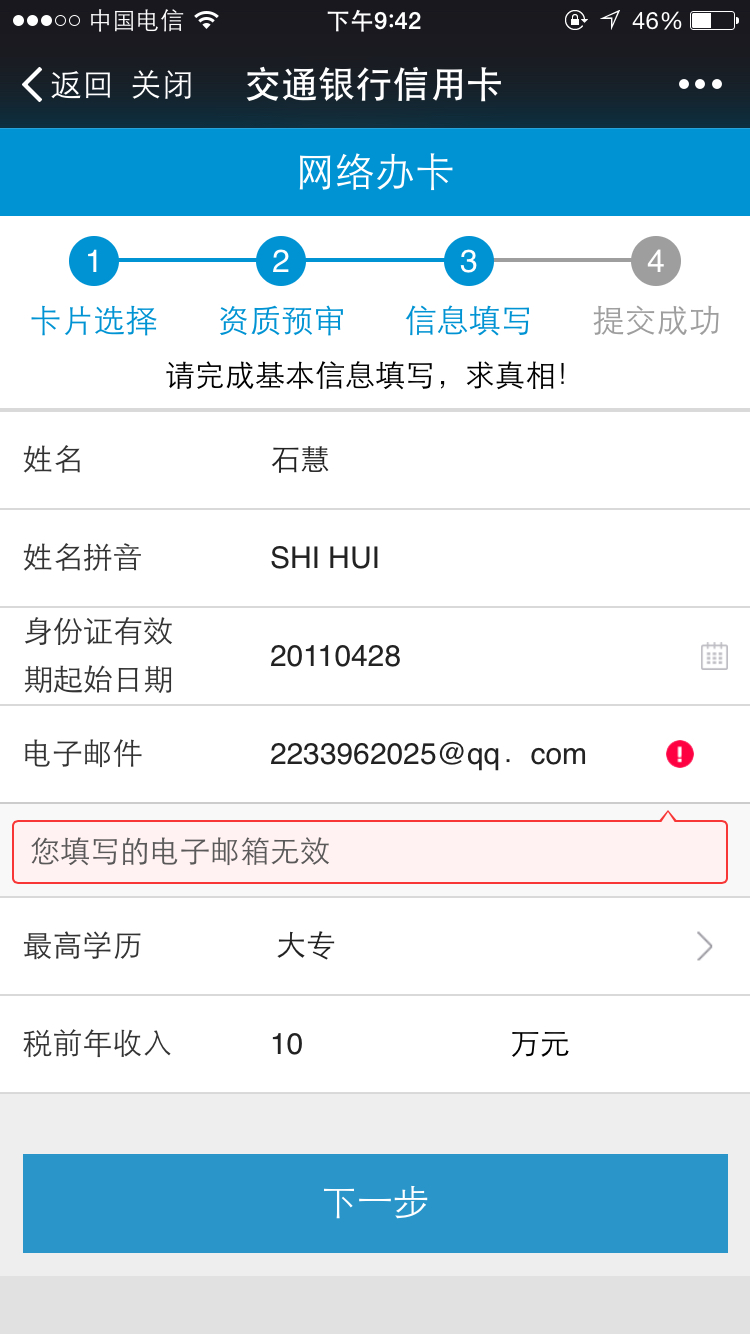
Task: Open the calendar date picker icon
Action: point(714,656)
